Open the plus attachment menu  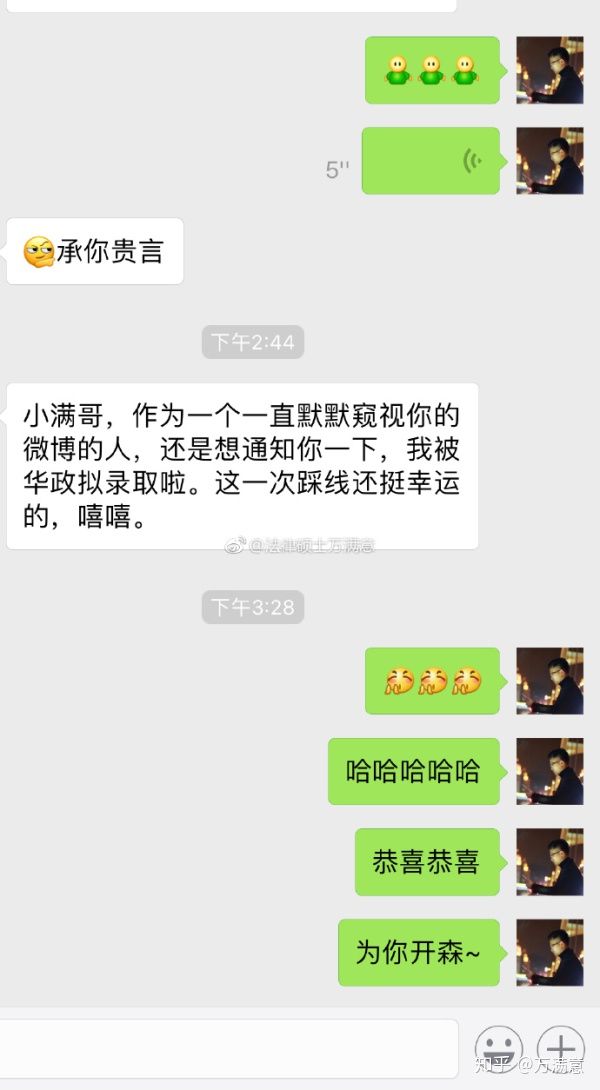[x=560, y=1048]
